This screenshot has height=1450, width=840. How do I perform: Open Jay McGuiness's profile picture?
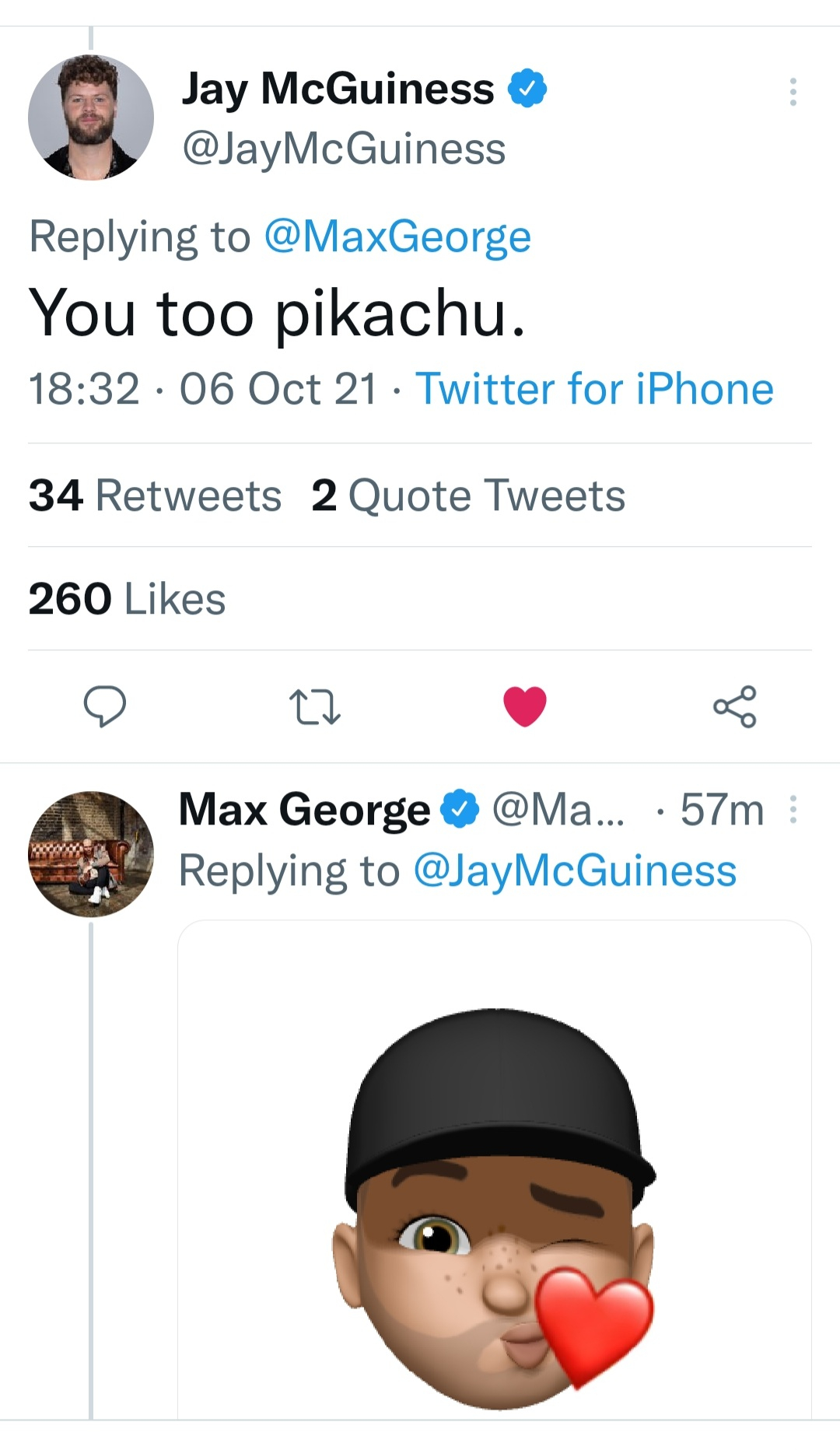pyautogui.click(x=91, y=117)
